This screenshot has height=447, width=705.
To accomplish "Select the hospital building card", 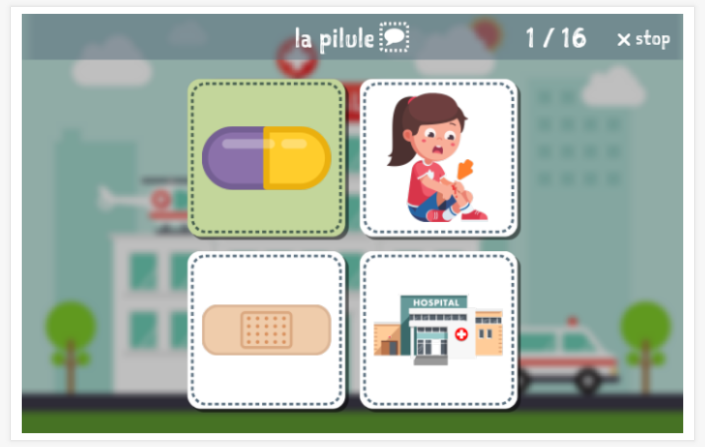I will (x=439, y=329).
